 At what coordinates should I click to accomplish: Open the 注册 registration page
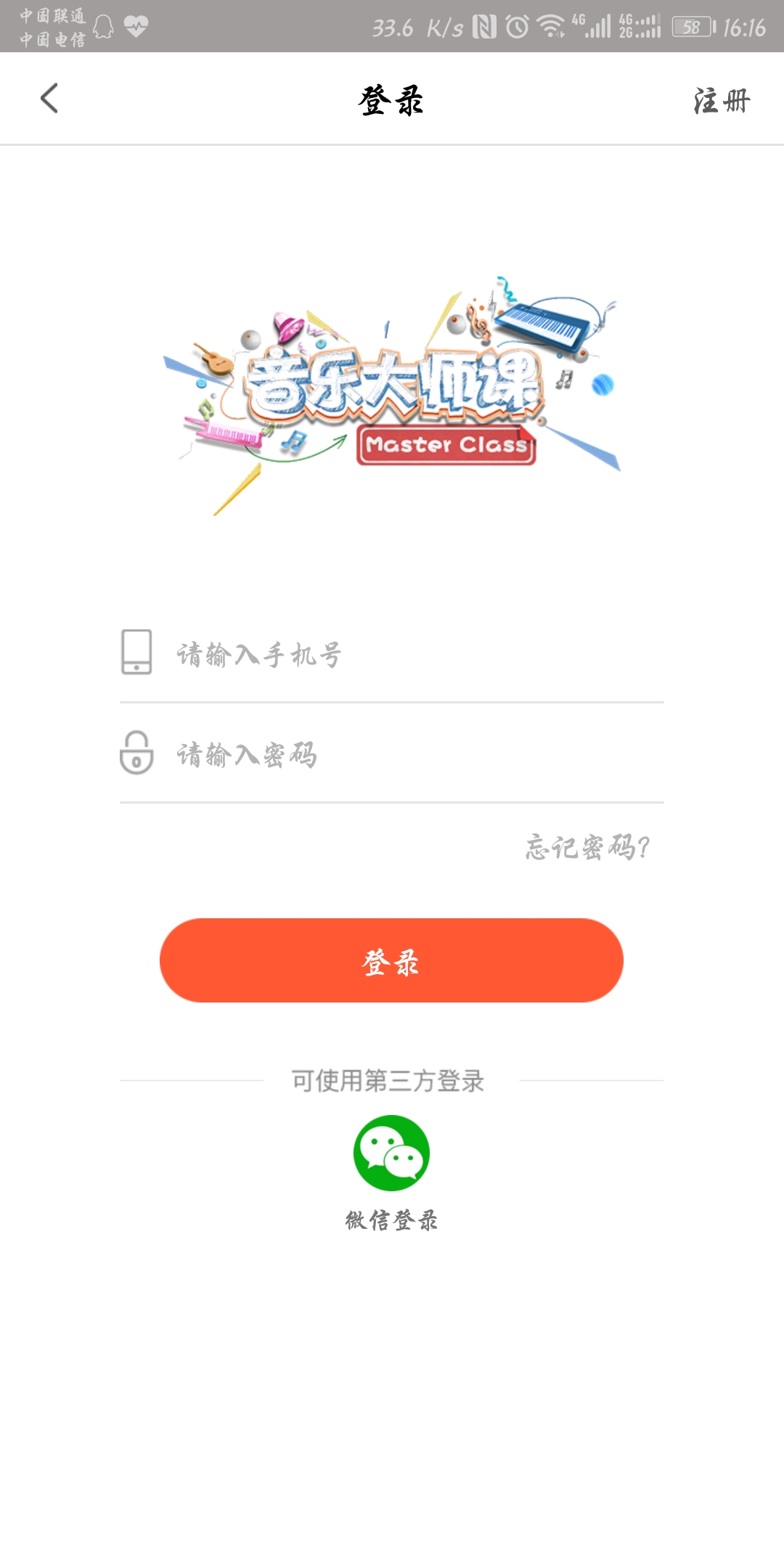(x=719, y=102)
